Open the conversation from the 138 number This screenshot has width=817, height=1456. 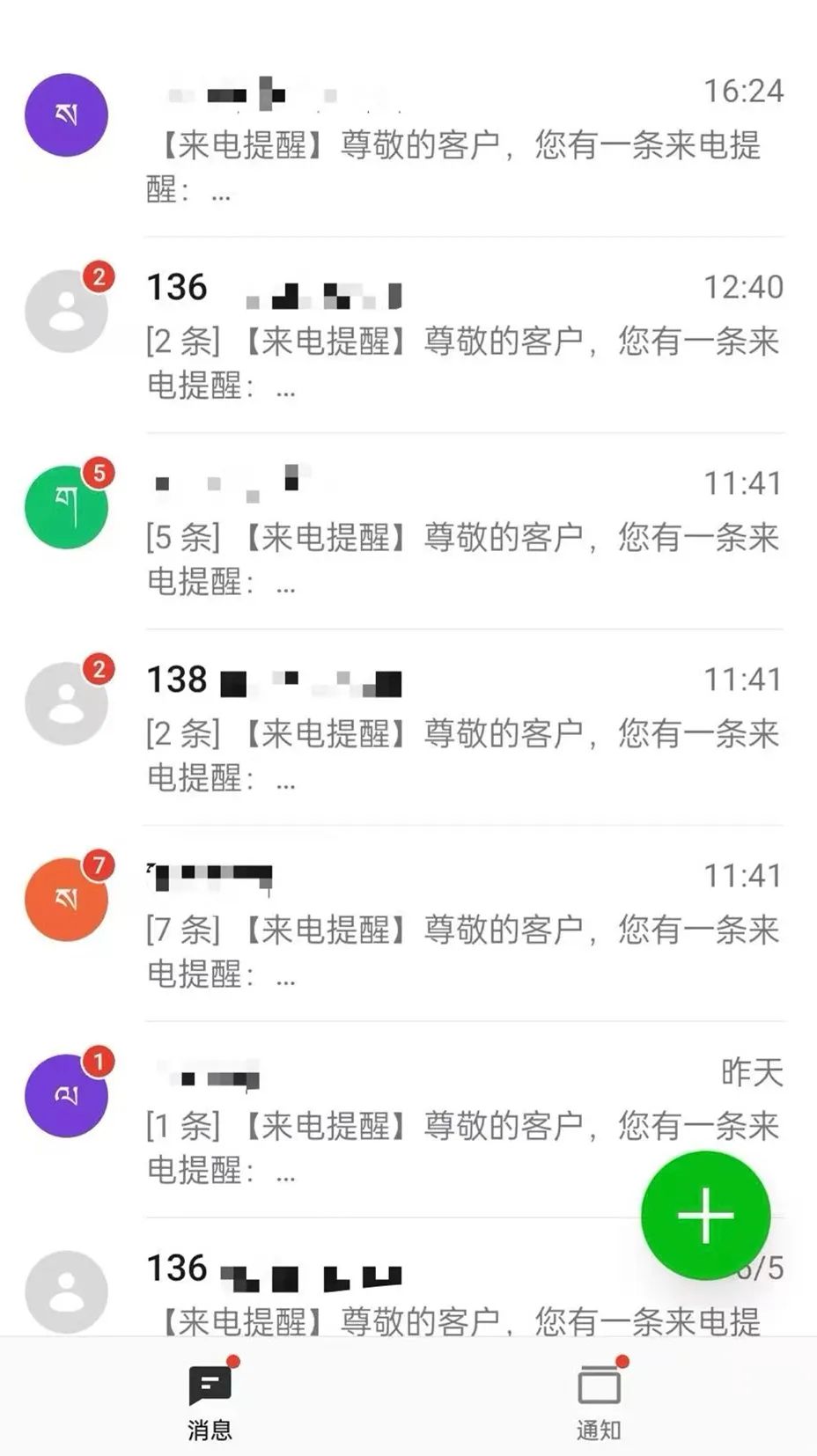408,728
